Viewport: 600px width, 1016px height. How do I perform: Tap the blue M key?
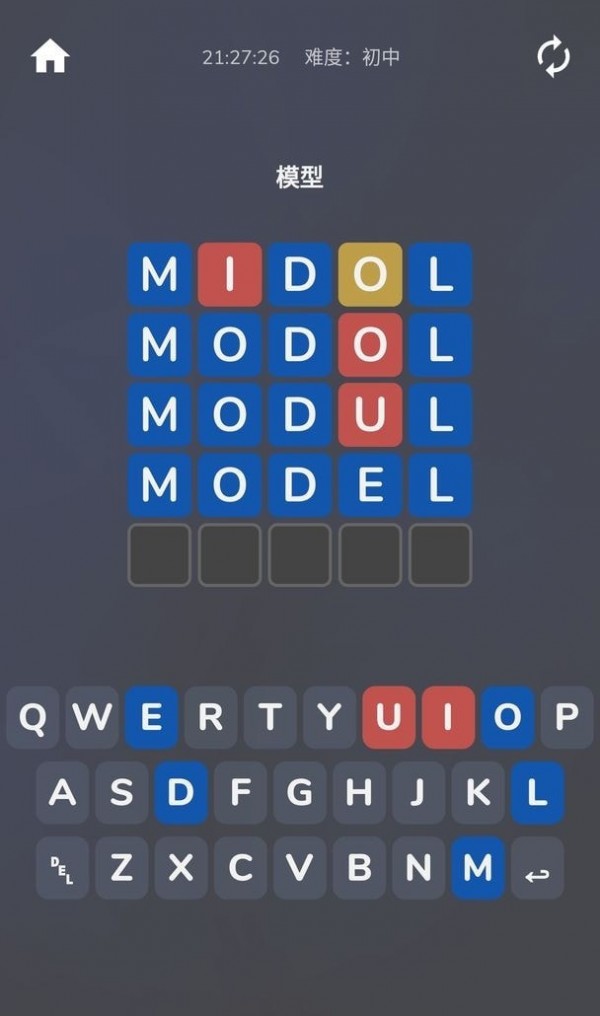[477, 868]
